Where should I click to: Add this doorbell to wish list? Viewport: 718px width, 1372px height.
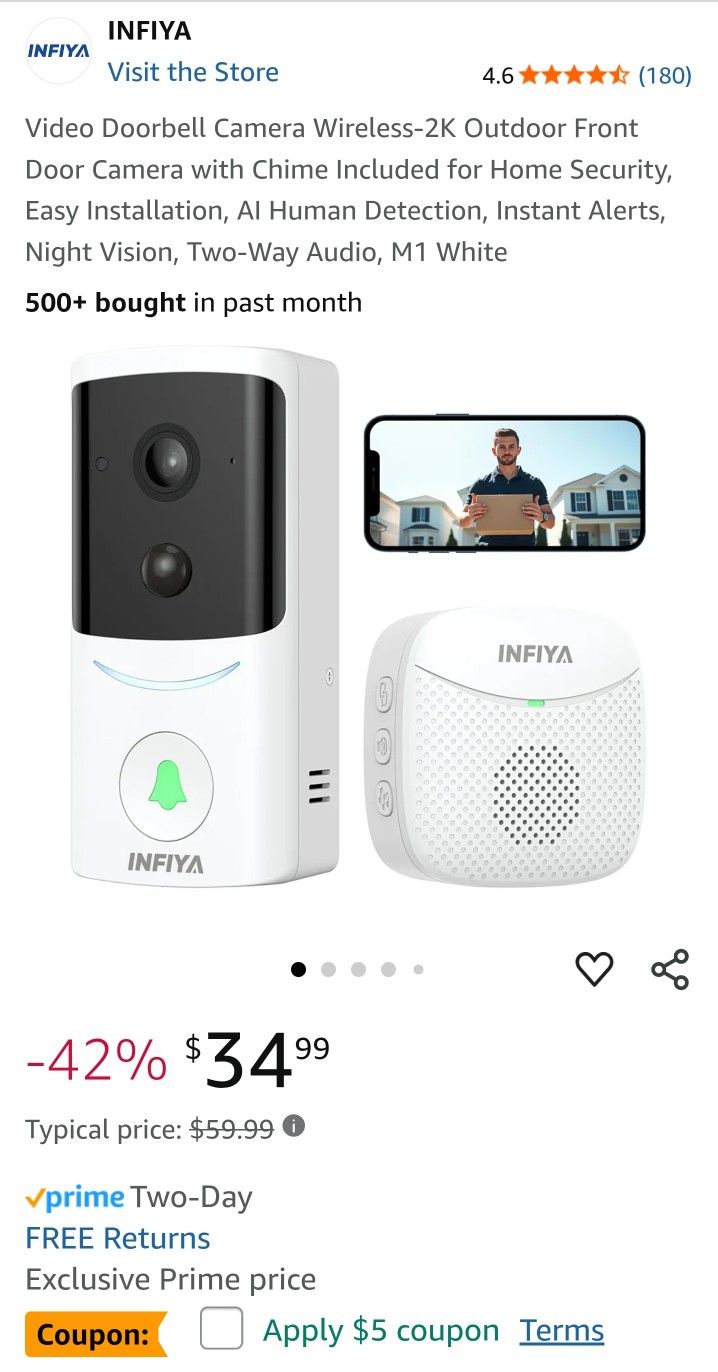tap(594, 969)
